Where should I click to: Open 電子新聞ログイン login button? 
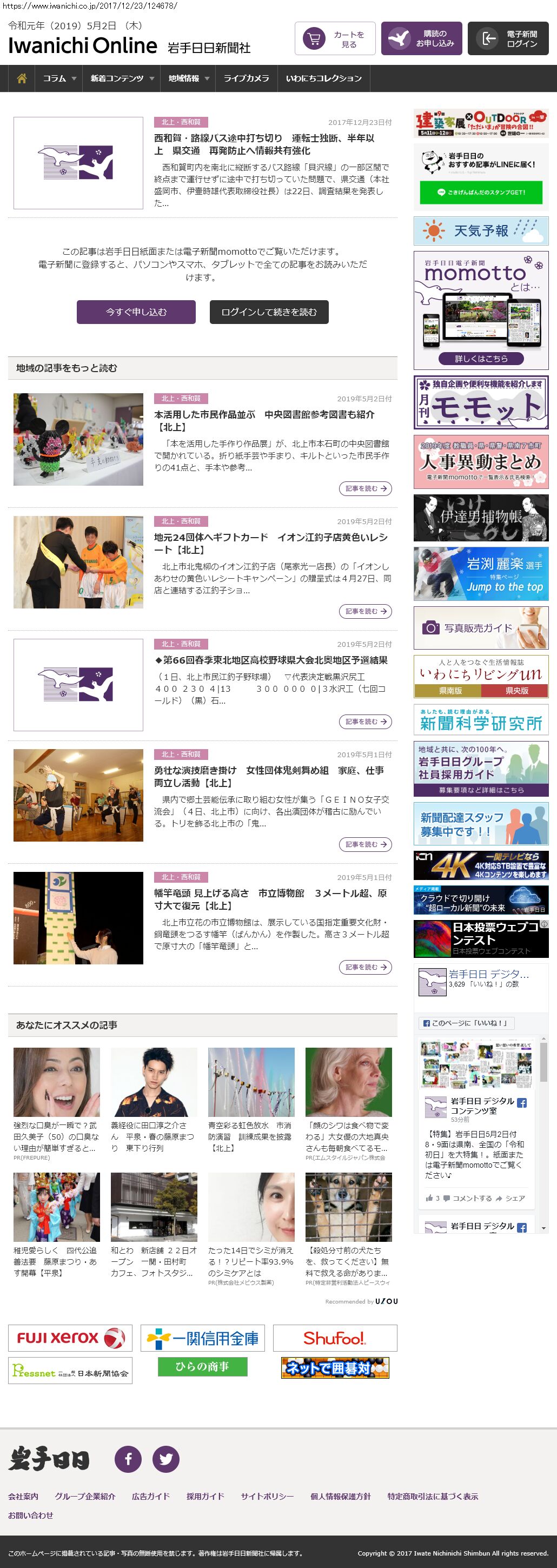(x=508, y=39)
